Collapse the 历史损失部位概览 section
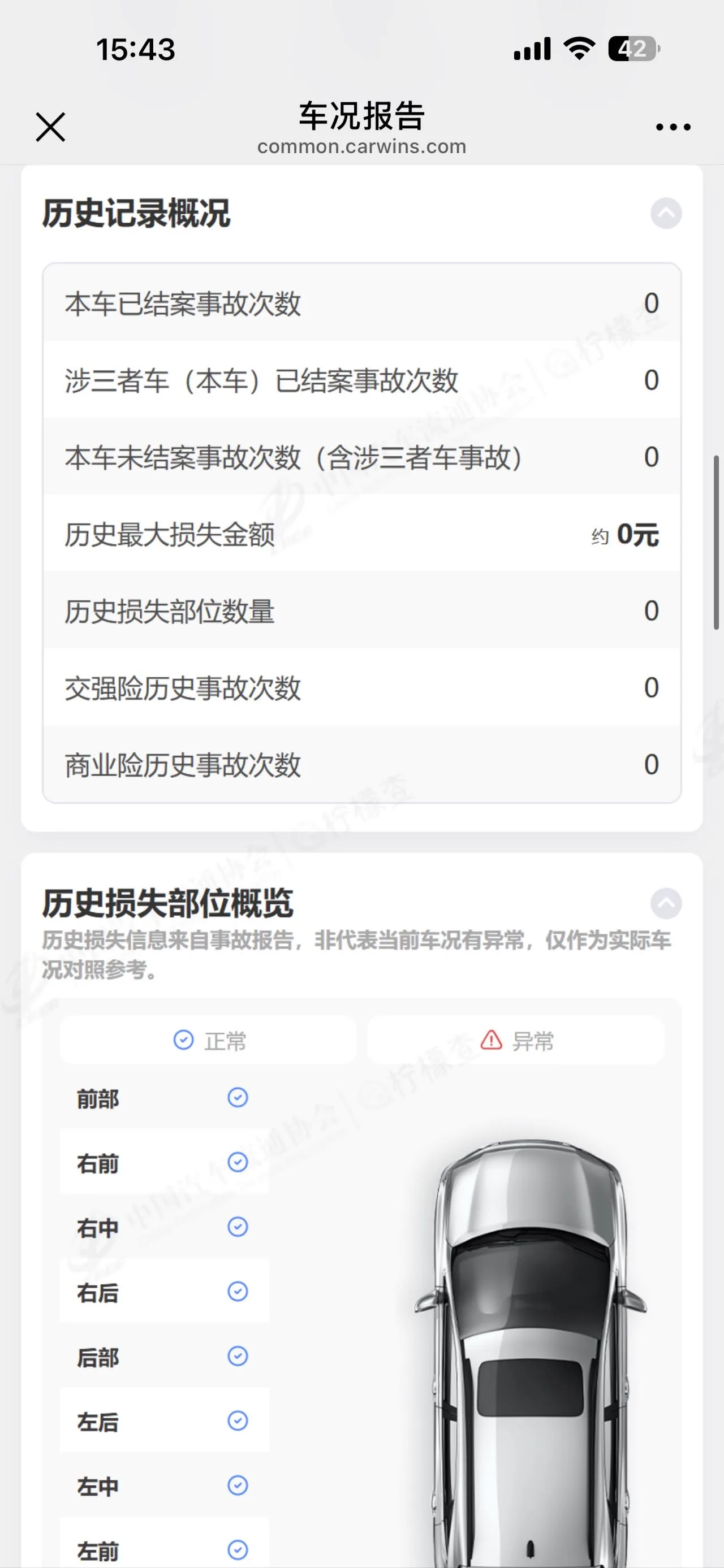The height and width of the screenshot is (1568, 724). pos(666,903)
